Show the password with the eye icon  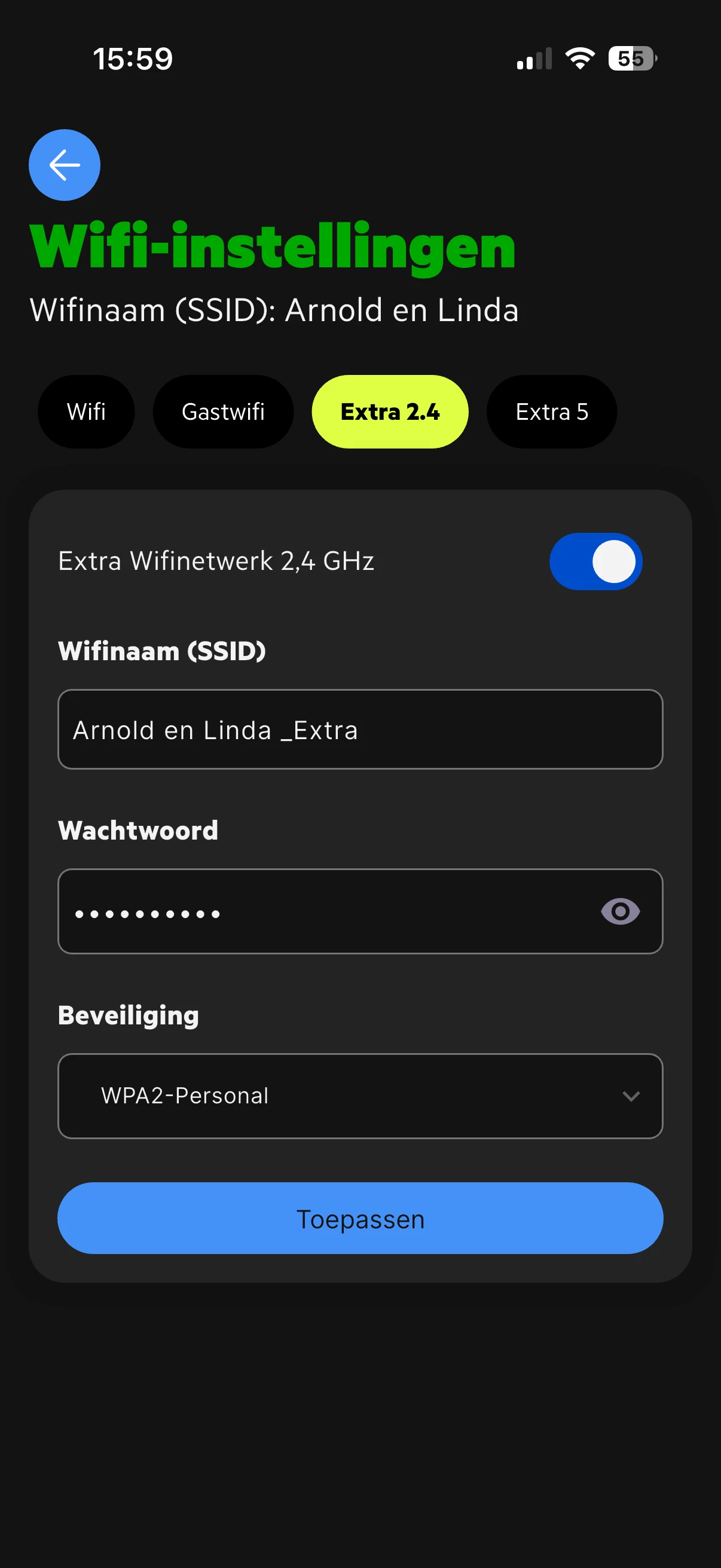[x=619, y=911]
